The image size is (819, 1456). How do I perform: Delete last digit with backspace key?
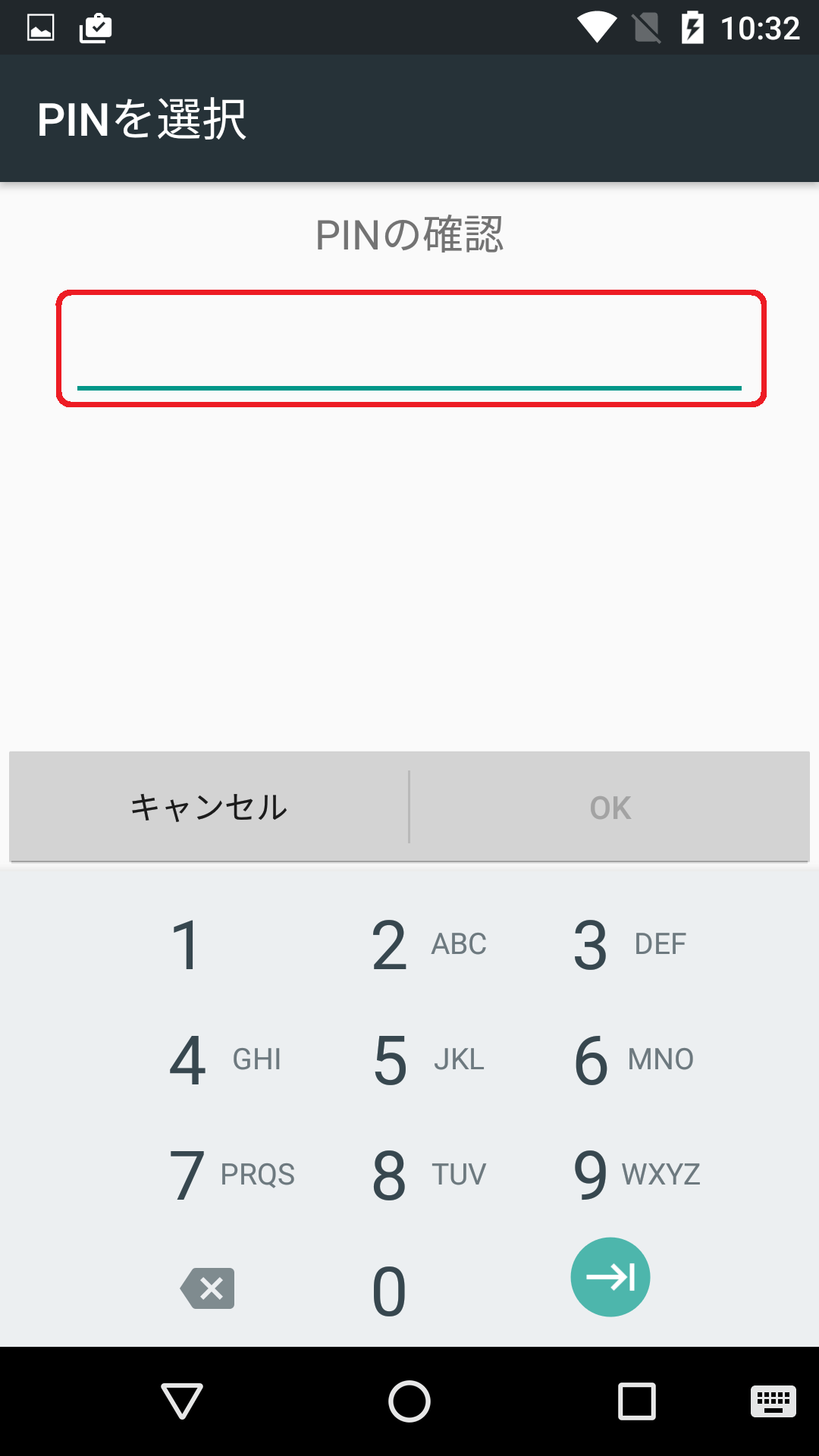coord(208,1288)
